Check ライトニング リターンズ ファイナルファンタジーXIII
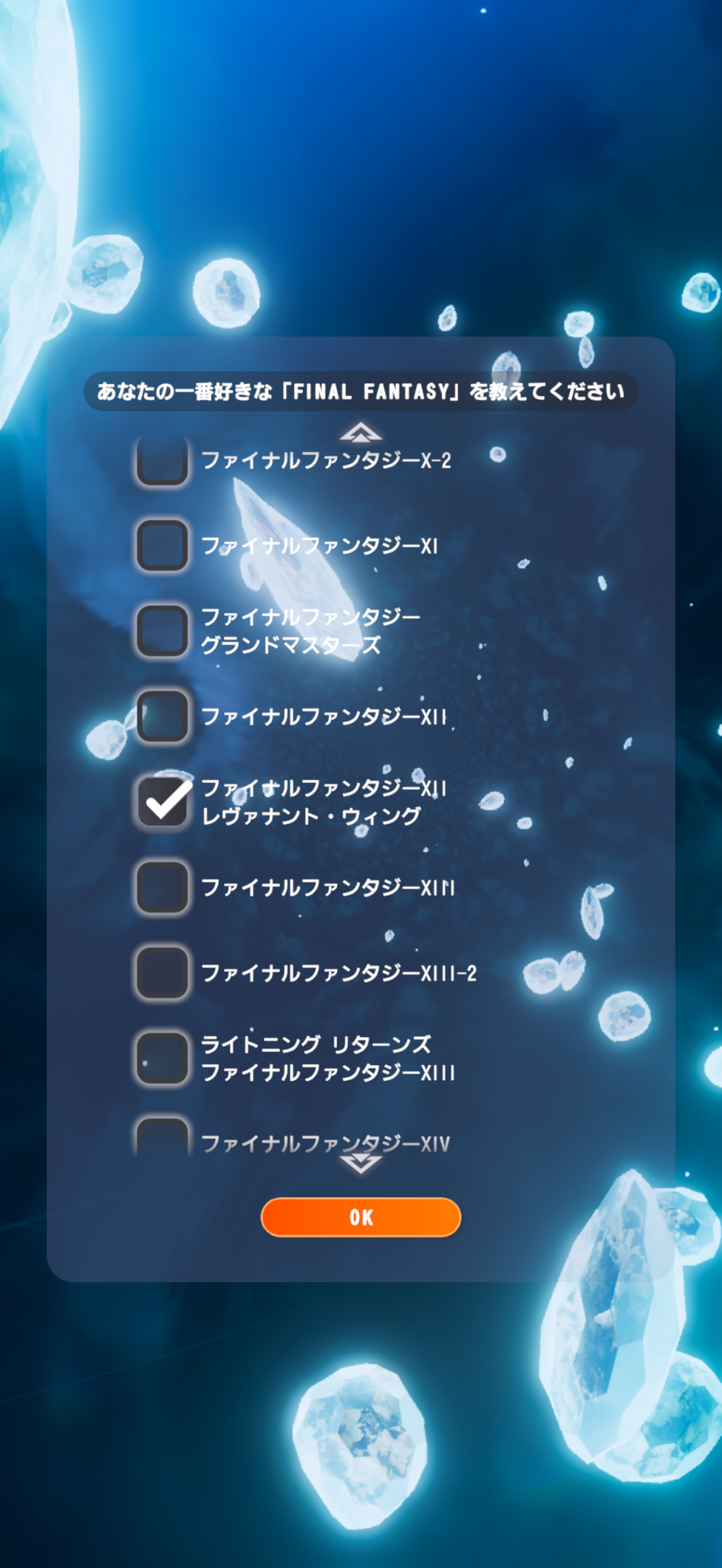This screenshot has height=1568, width=722. (163, 1058)
